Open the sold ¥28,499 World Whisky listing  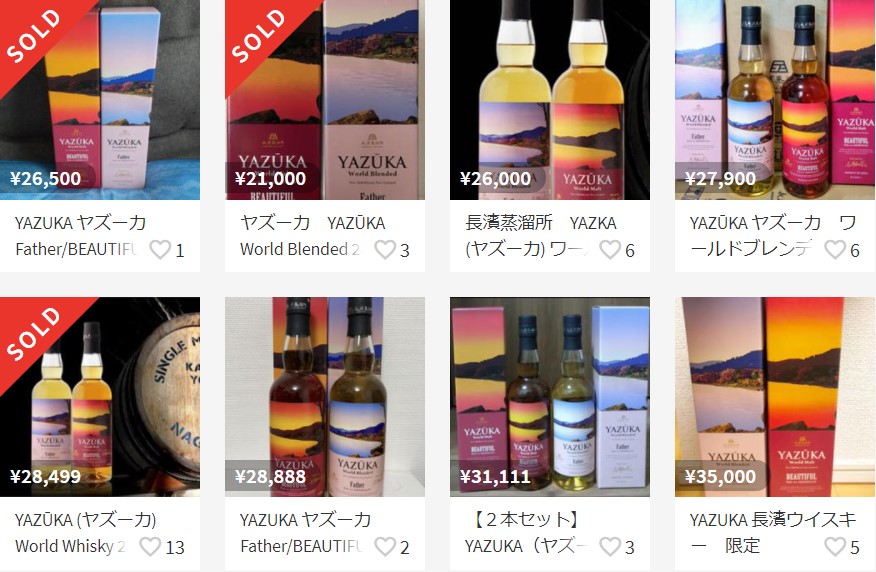tap(100, 397)
